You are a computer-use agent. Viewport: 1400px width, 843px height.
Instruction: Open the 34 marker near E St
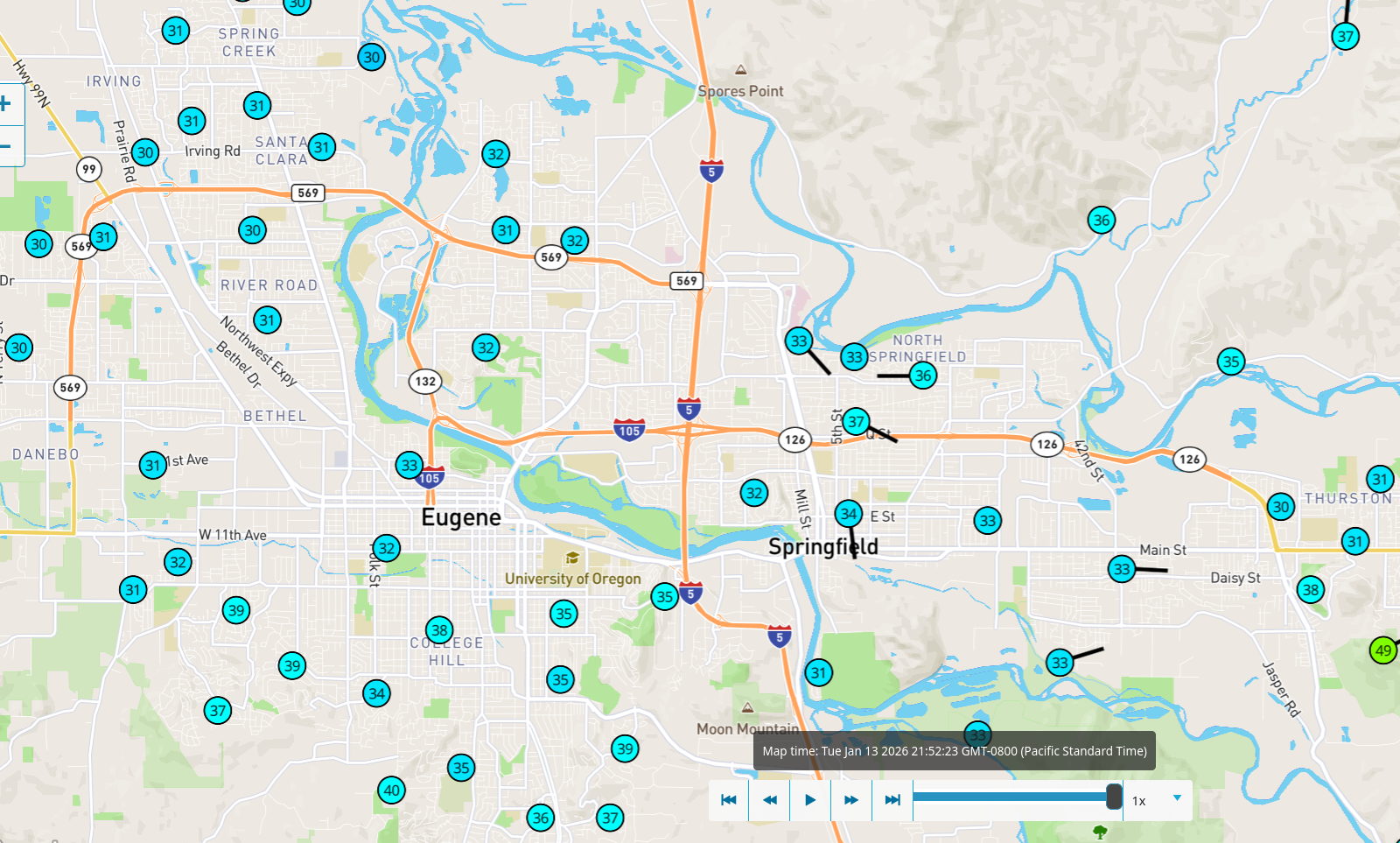click(x=848, y=514)
